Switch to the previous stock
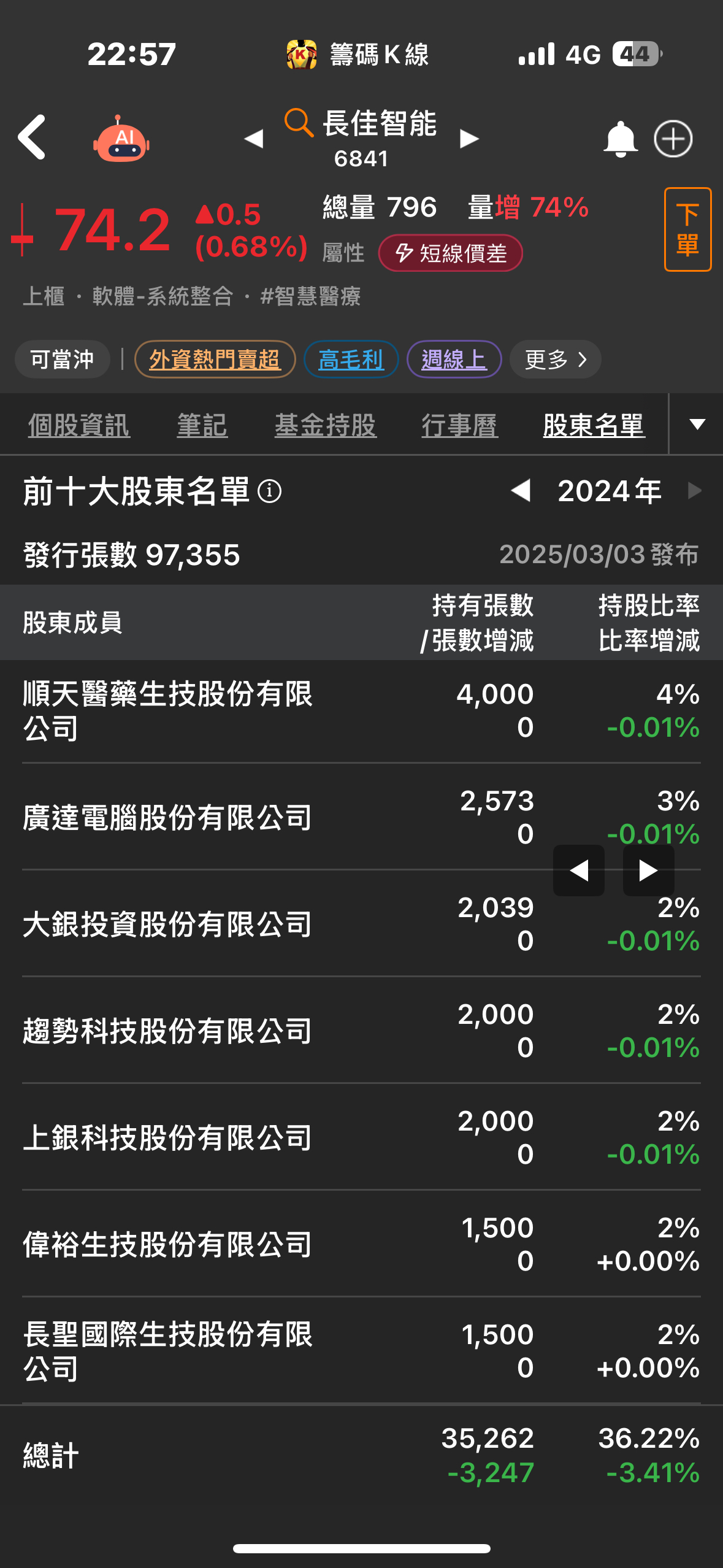 (254, 139)
